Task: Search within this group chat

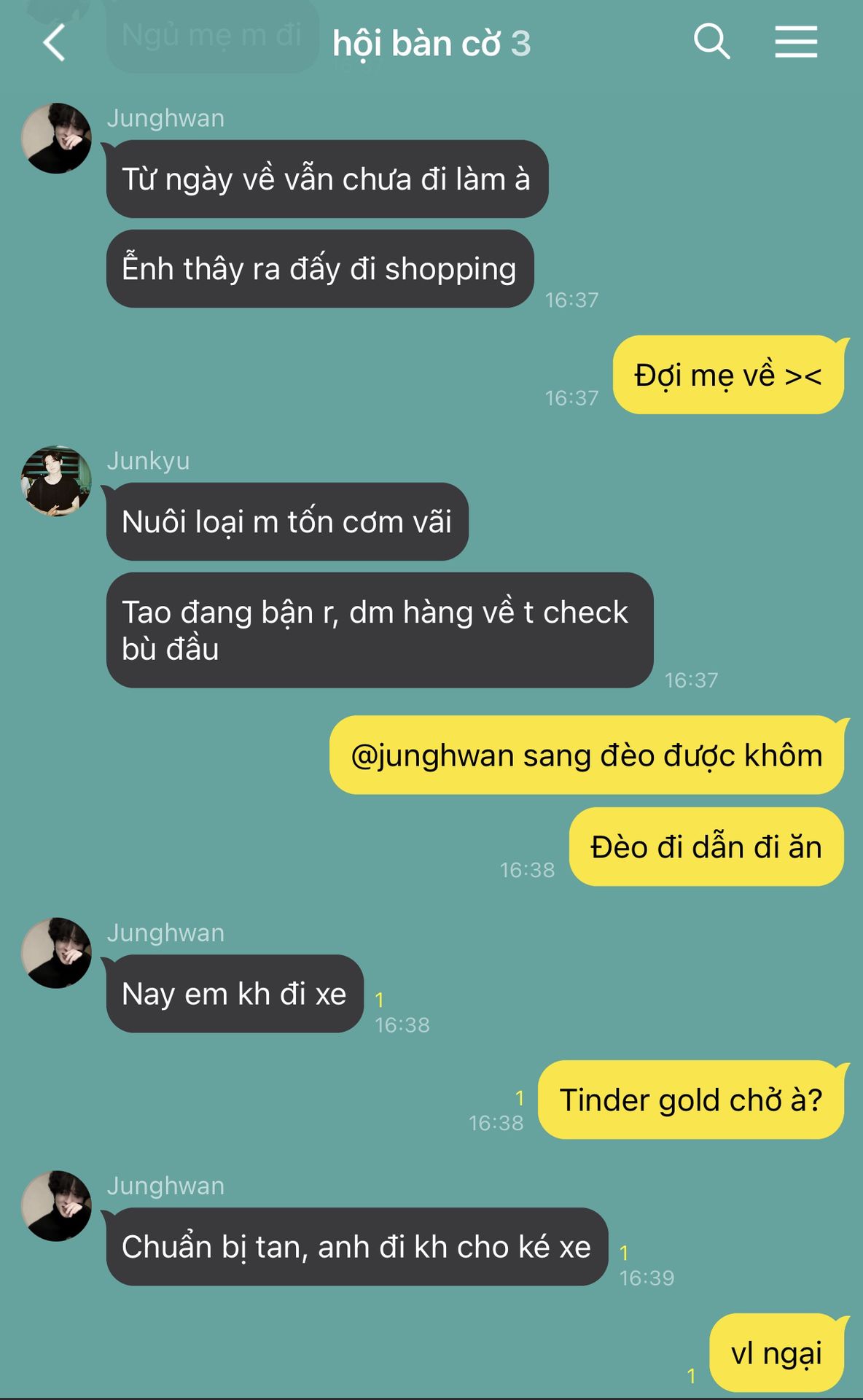Action: (711, 41)
